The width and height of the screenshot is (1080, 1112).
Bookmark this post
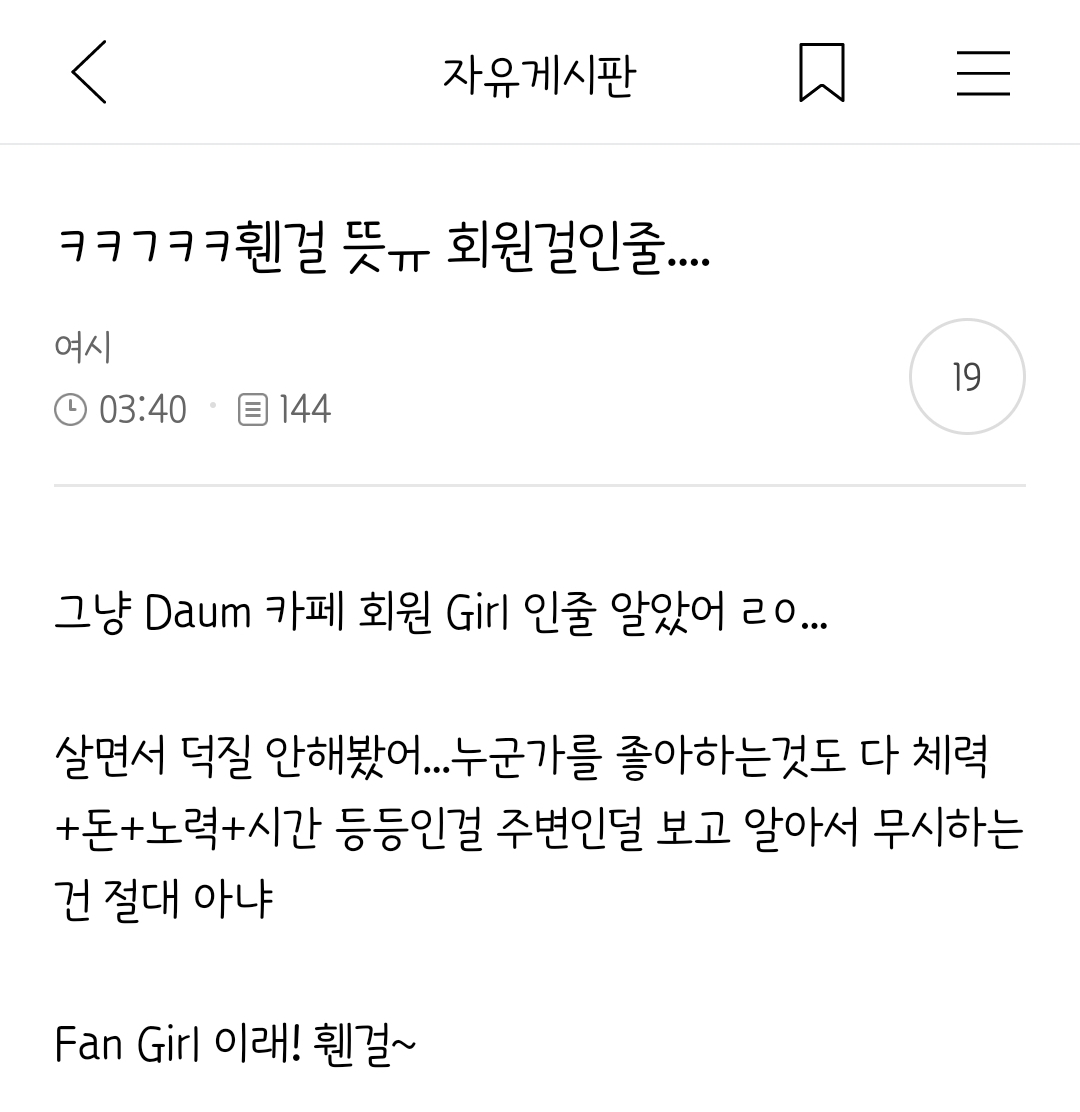click(821, 73)
